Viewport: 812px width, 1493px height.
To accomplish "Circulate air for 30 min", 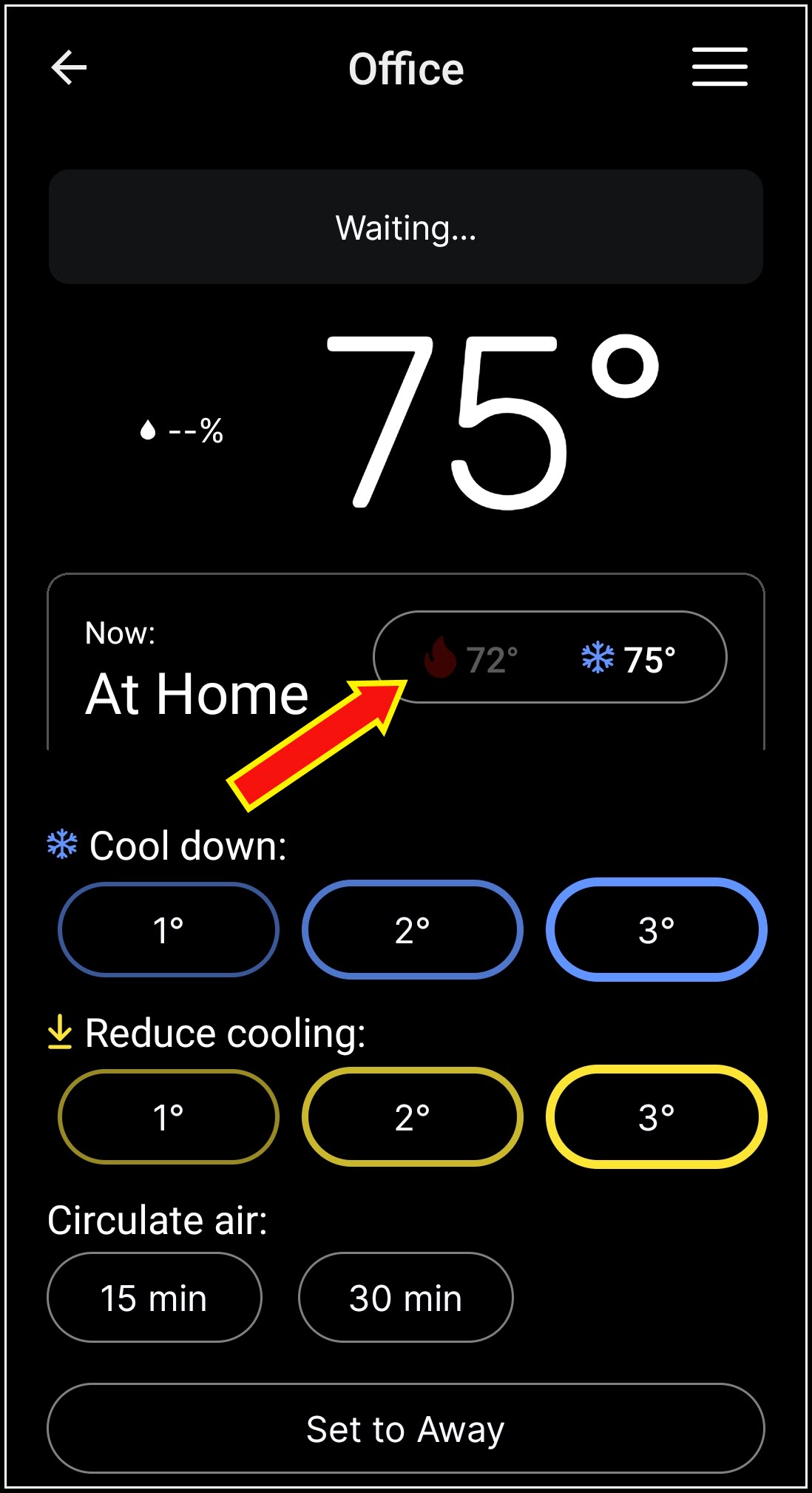I will coord(405,1298).
